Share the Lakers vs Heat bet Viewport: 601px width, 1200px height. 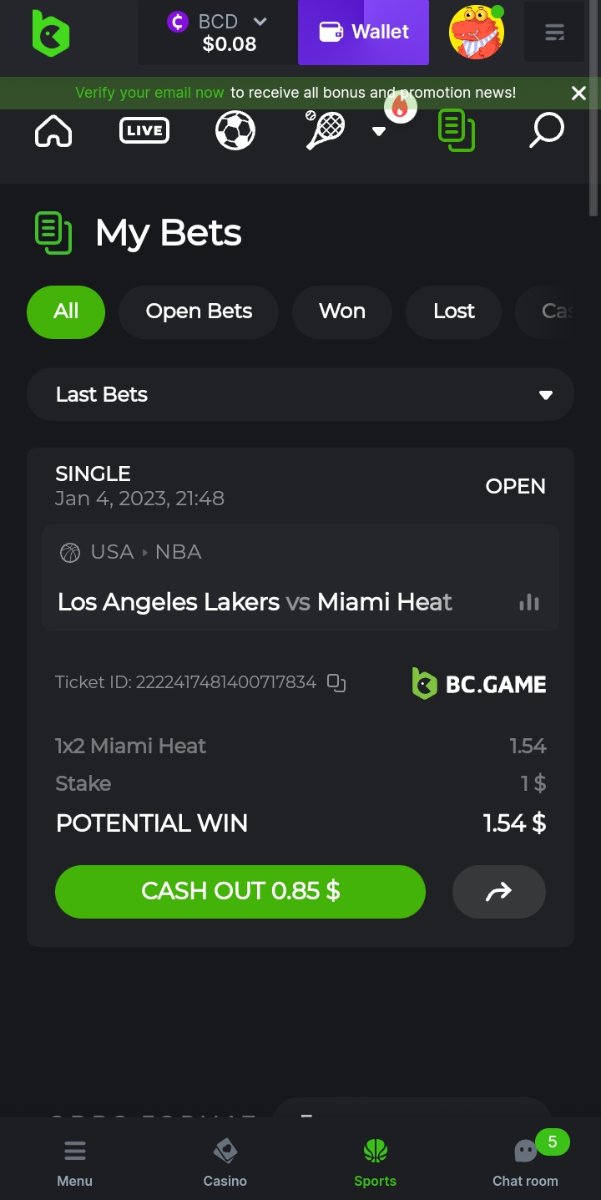pyautogui.click(x=499, y=891)
